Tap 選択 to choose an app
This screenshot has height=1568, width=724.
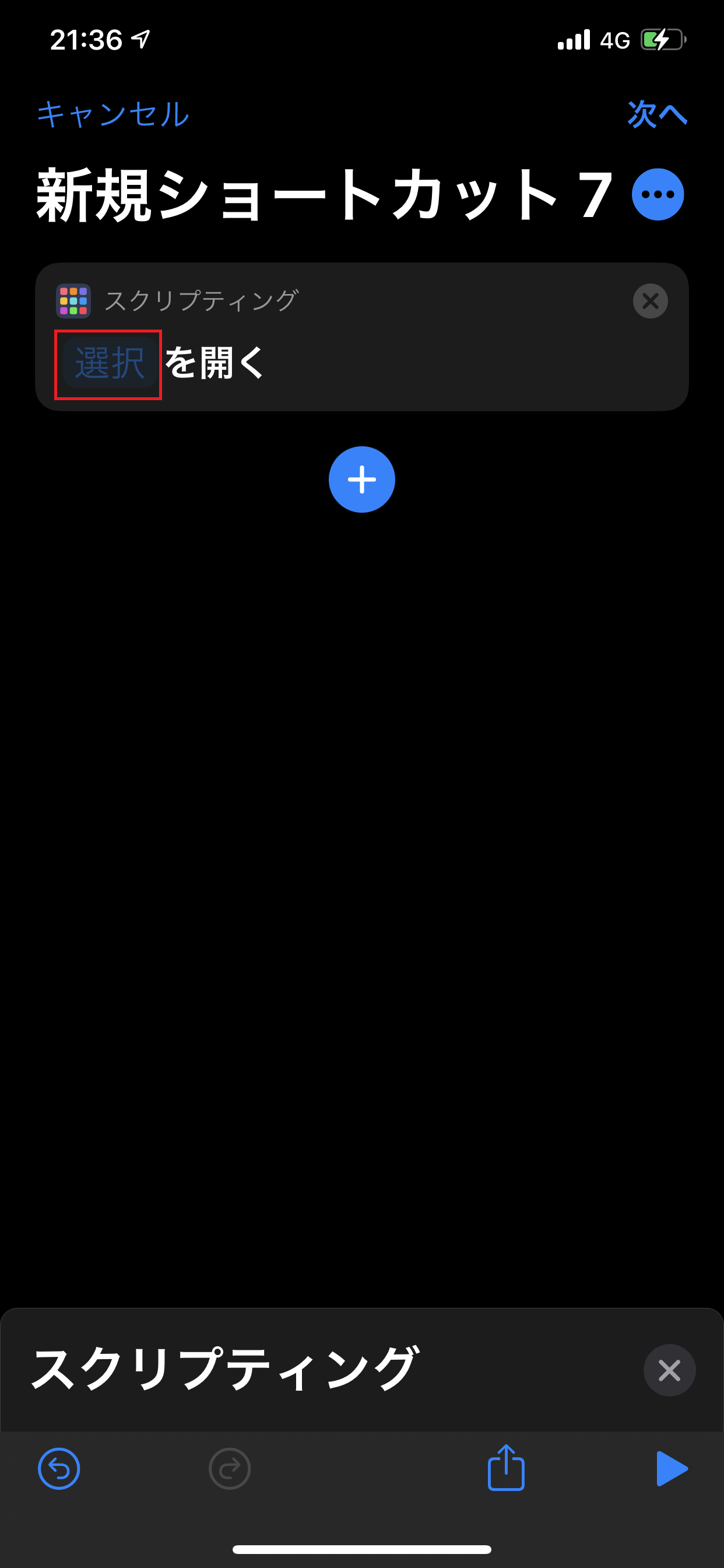pyautogui.click(x=109, y=363)
